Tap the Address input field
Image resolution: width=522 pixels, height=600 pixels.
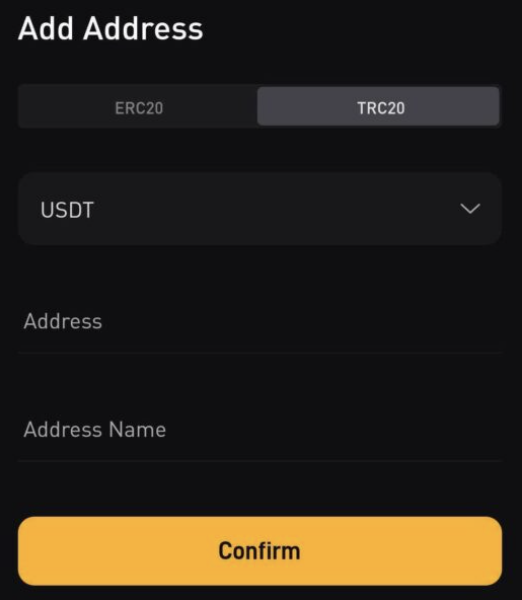pyautogui.click(x=260, y=321)
